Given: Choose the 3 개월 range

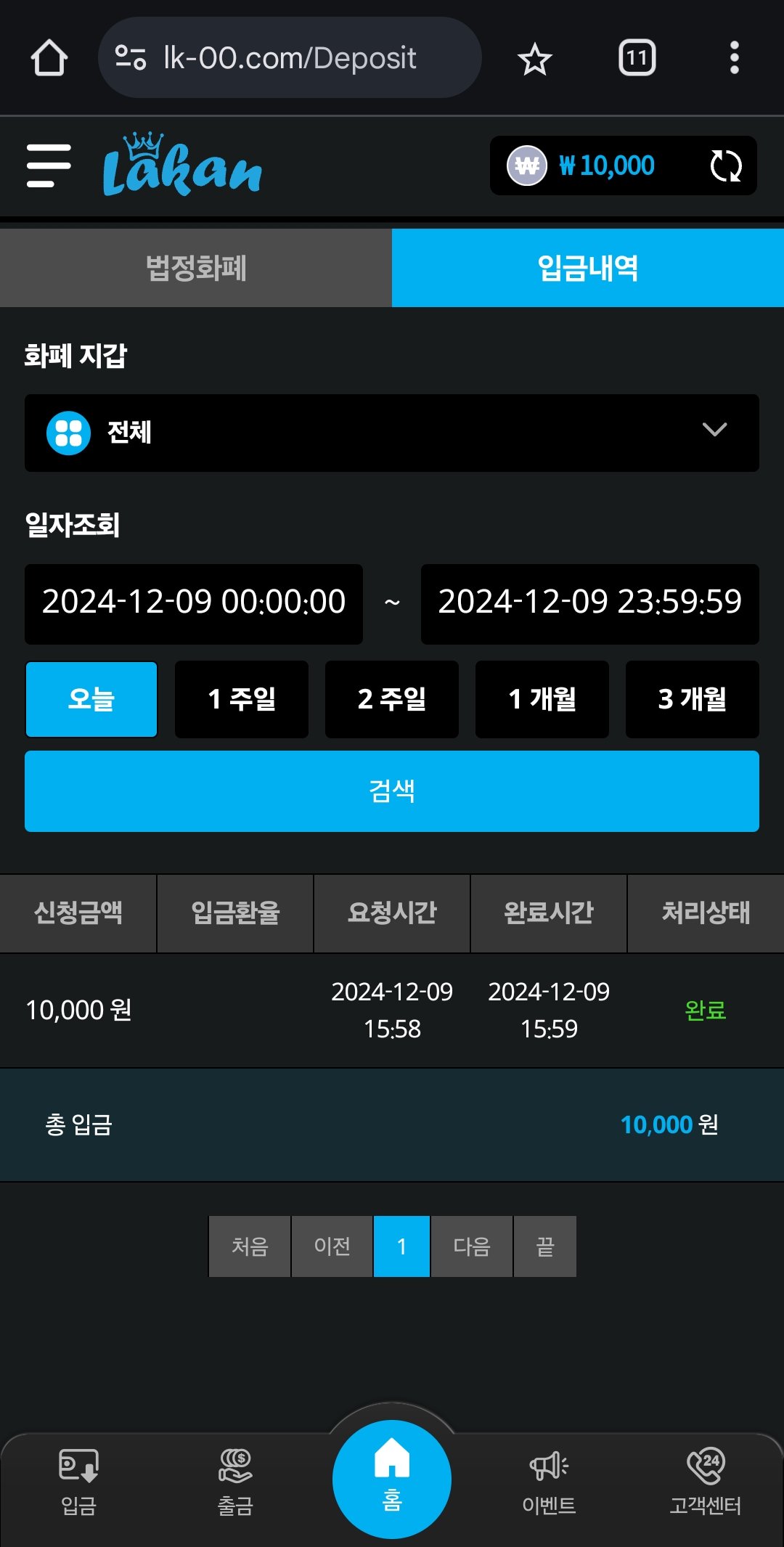Looking at the screenshot, I should pyautogui.click(x=693, y=699).
